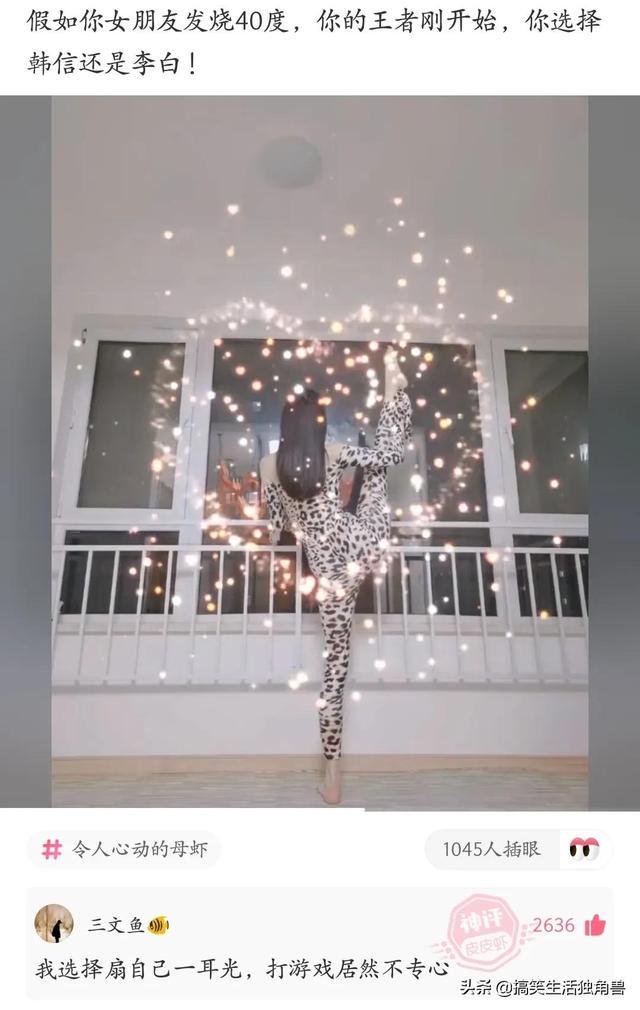Like 三文鱼's comment
Screen dimensions: 640x1010
[594, 925]
